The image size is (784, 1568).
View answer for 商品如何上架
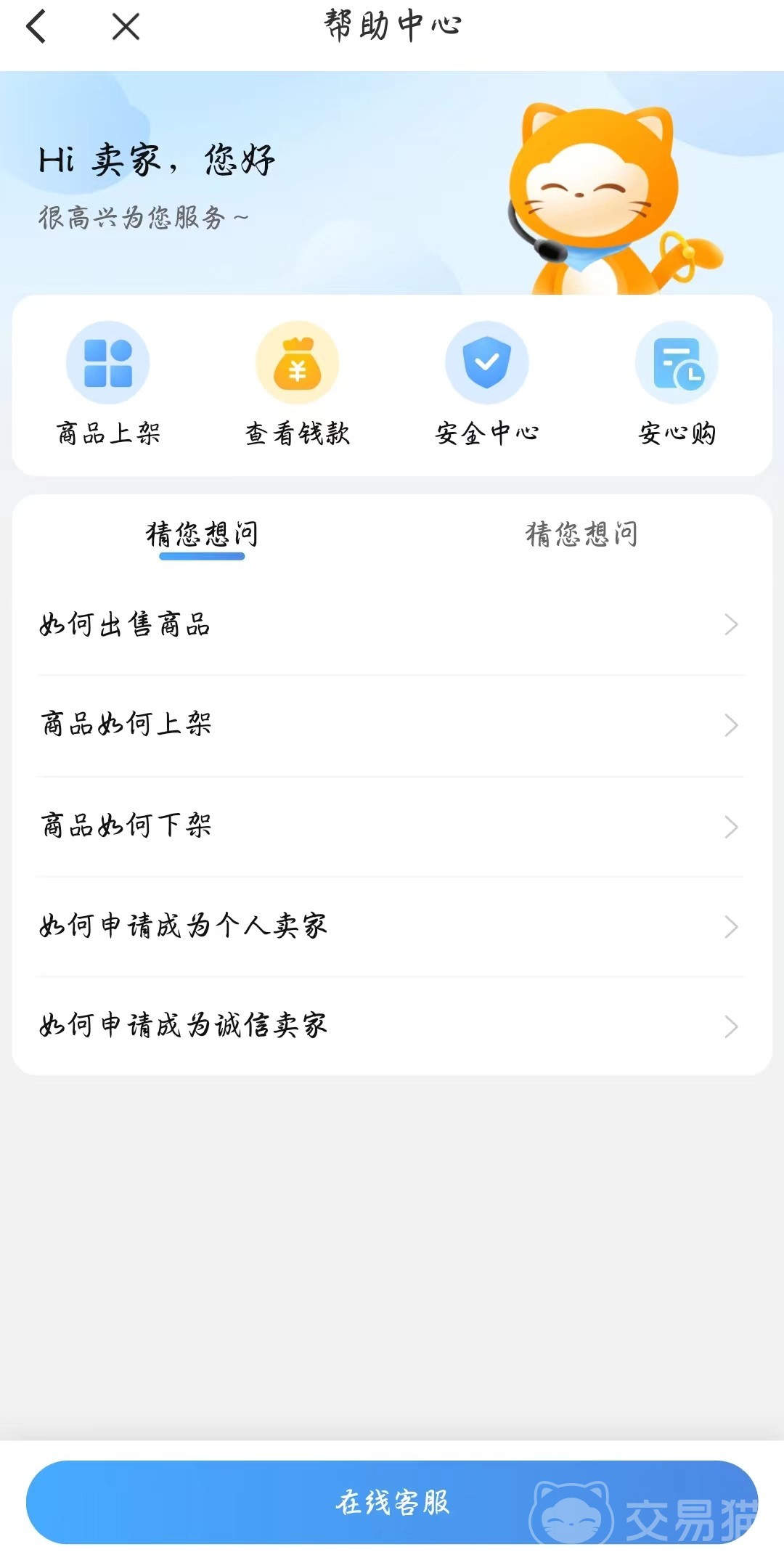[x=392, y=724]
